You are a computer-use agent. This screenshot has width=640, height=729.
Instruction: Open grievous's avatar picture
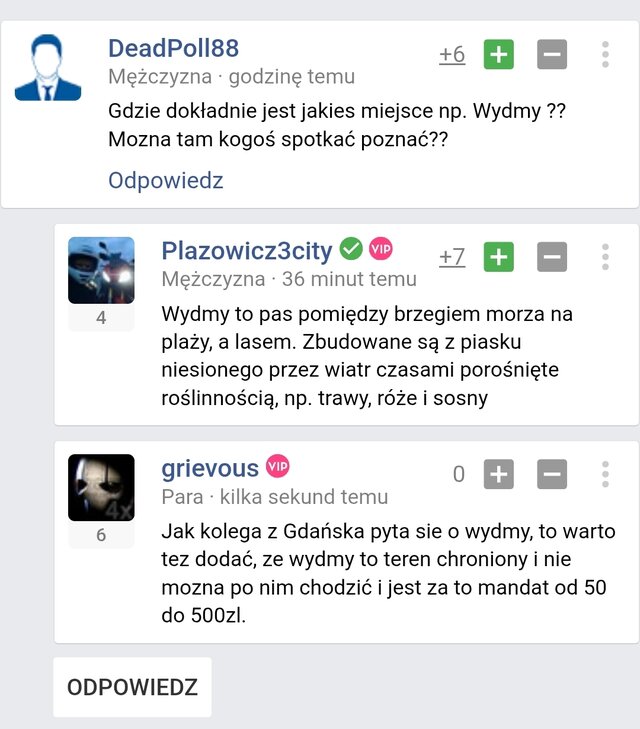pyautogui.click(x=101, y=487)
